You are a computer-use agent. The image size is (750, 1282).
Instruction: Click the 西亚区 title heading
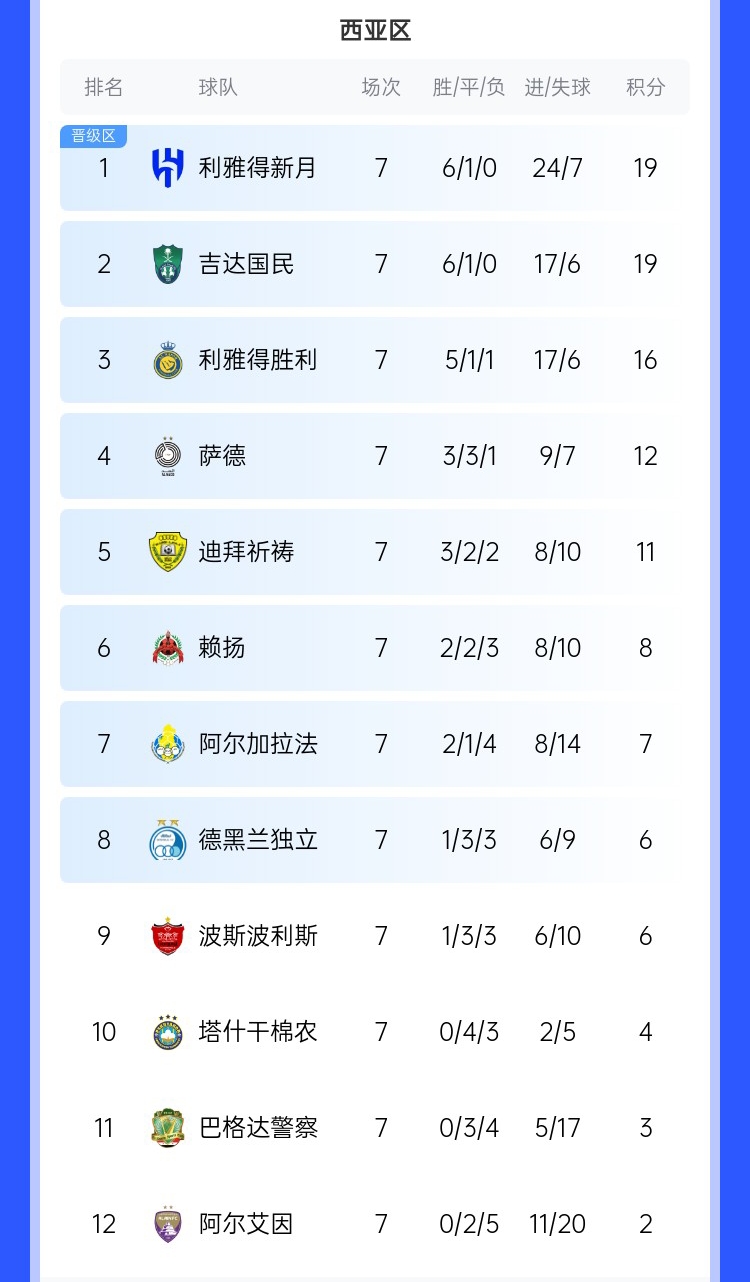point(375,31)
